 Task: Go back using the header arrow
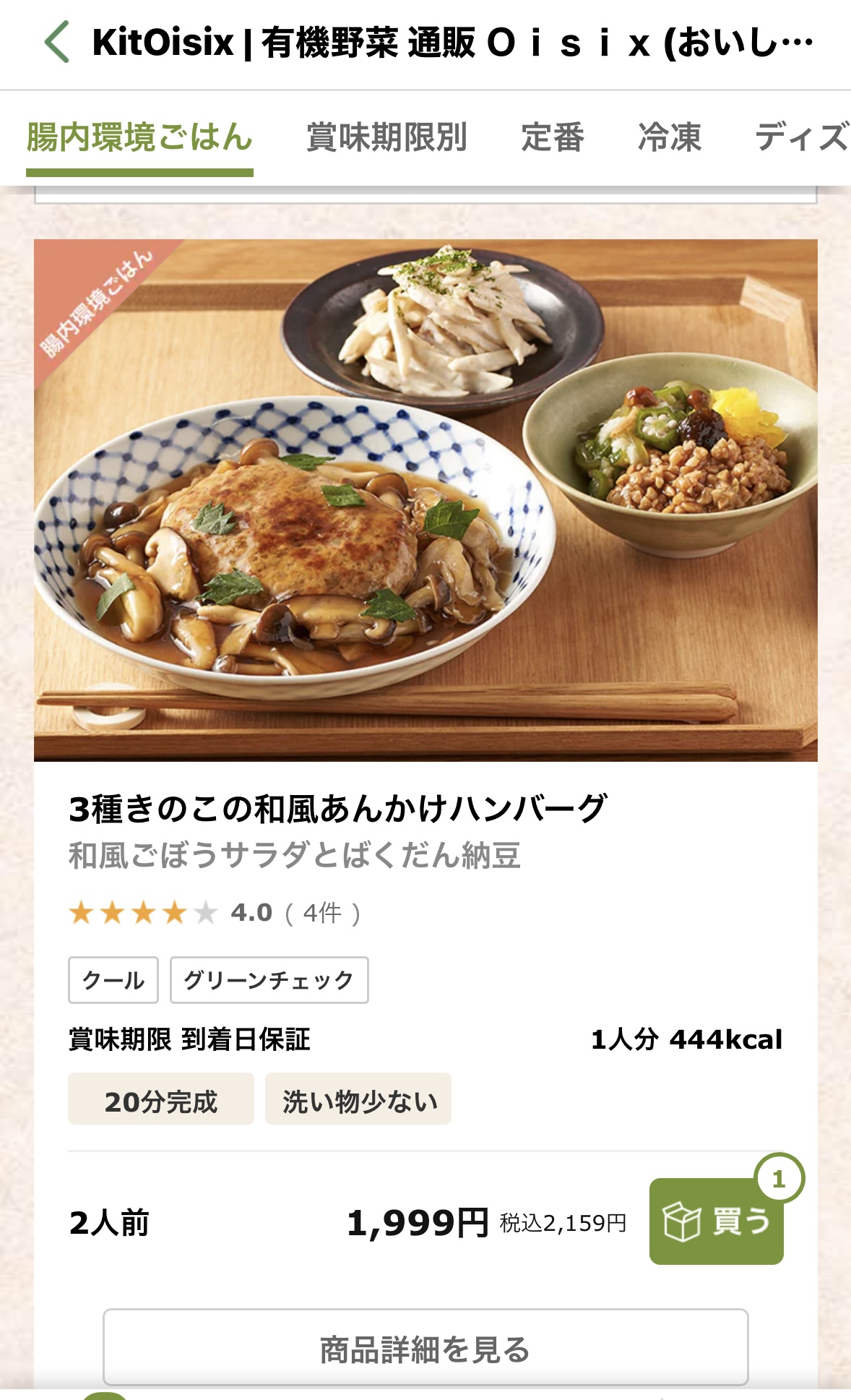point(57,42)
